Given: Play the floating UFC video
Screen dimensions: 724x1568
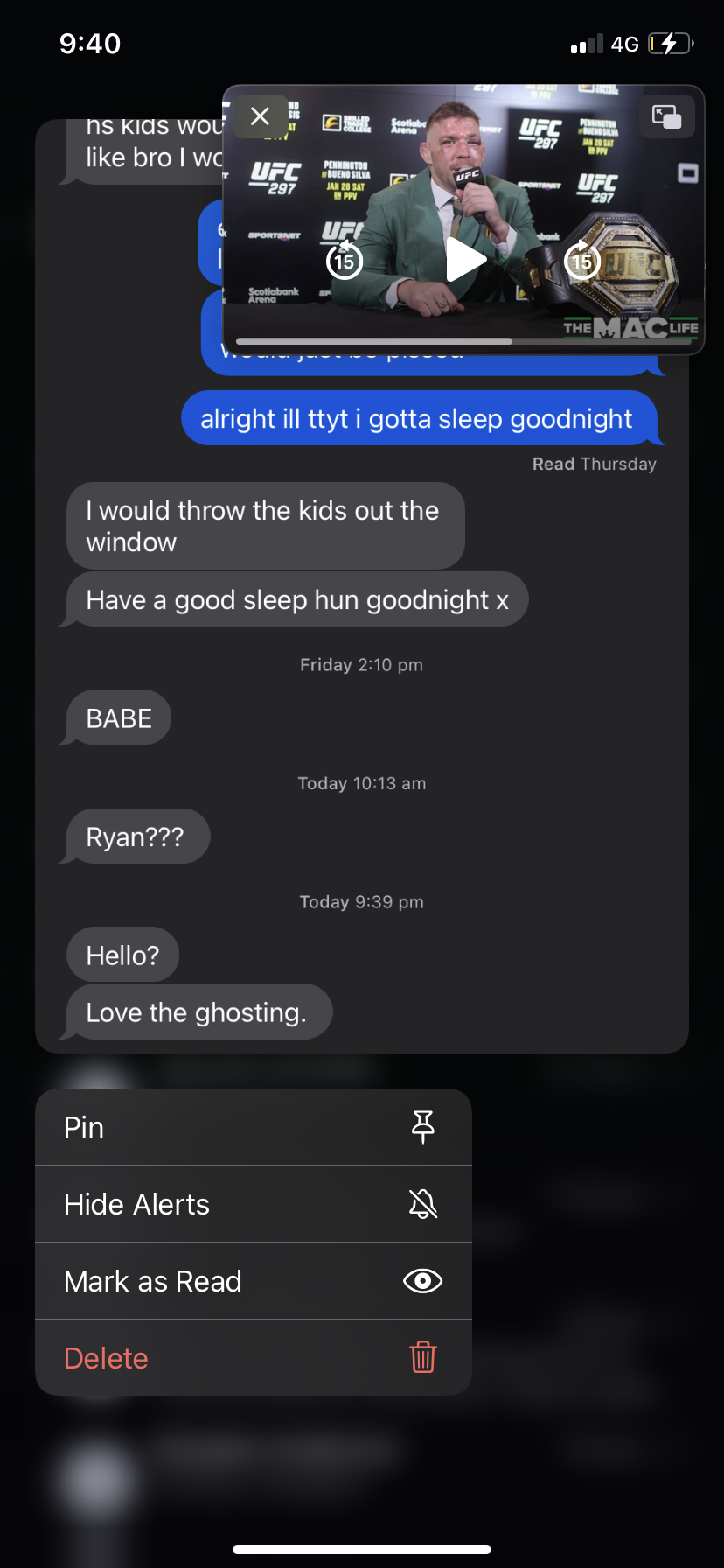Looking at the screenshot, I should (x=465, y=260).
